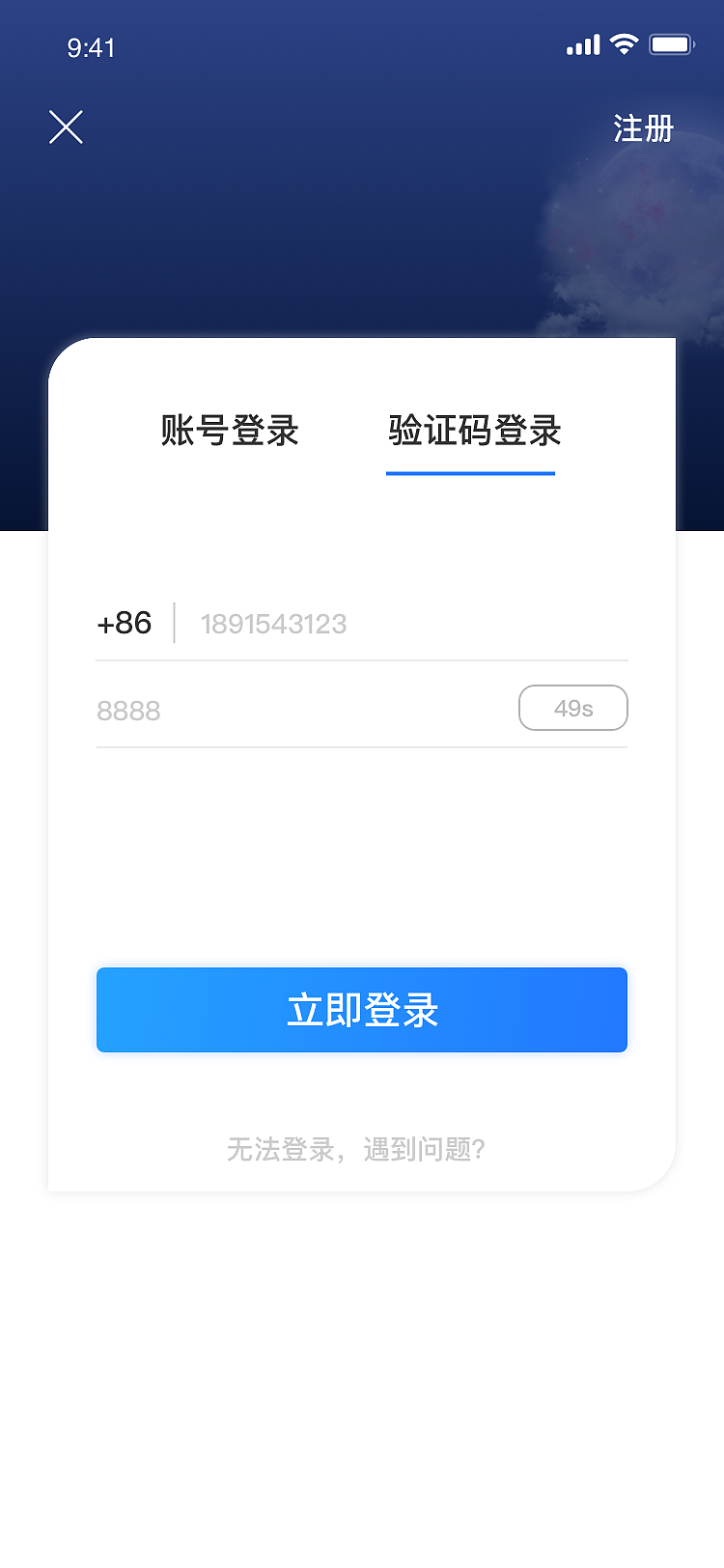Screen dimensions: 724x1568
Task: Click the blue active tab underline
Action: tap(471, 474)
